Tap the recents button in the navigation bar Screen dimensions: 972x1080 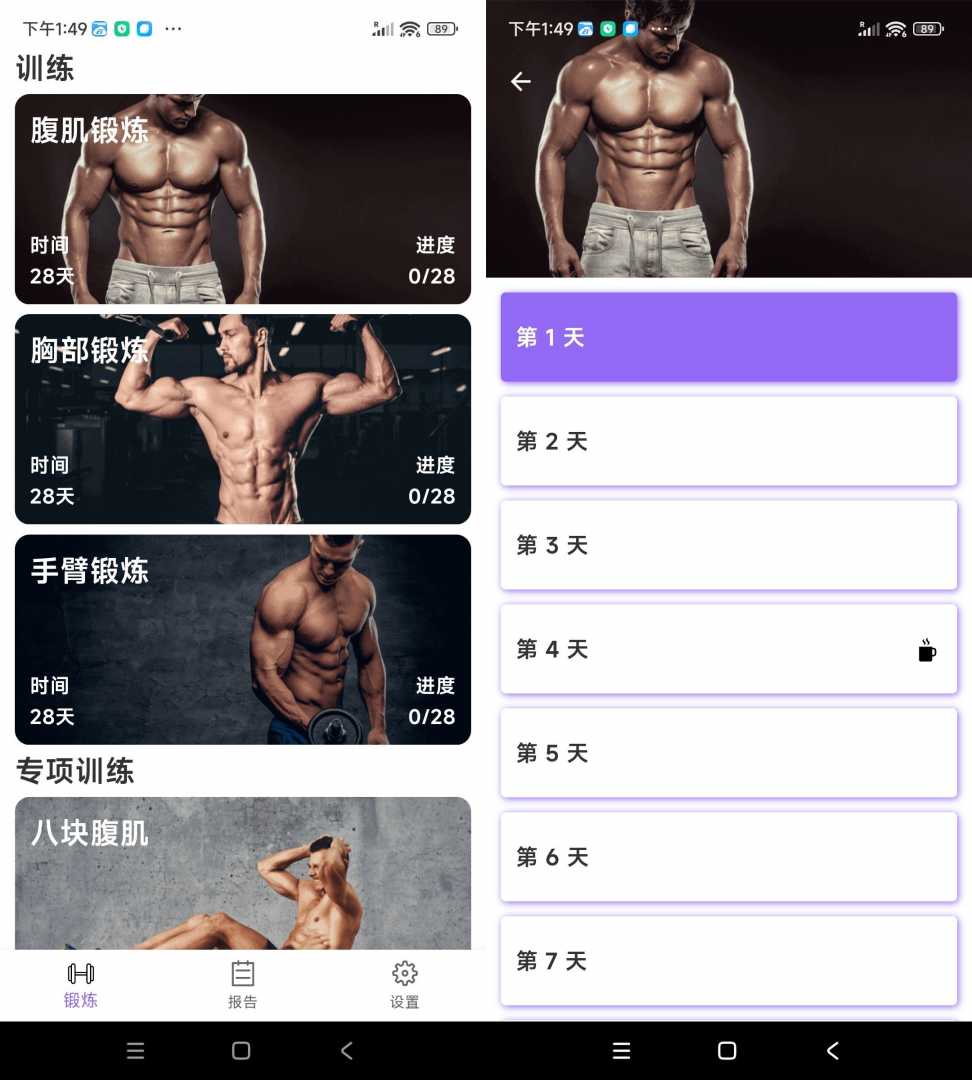tap(621, 1050)
